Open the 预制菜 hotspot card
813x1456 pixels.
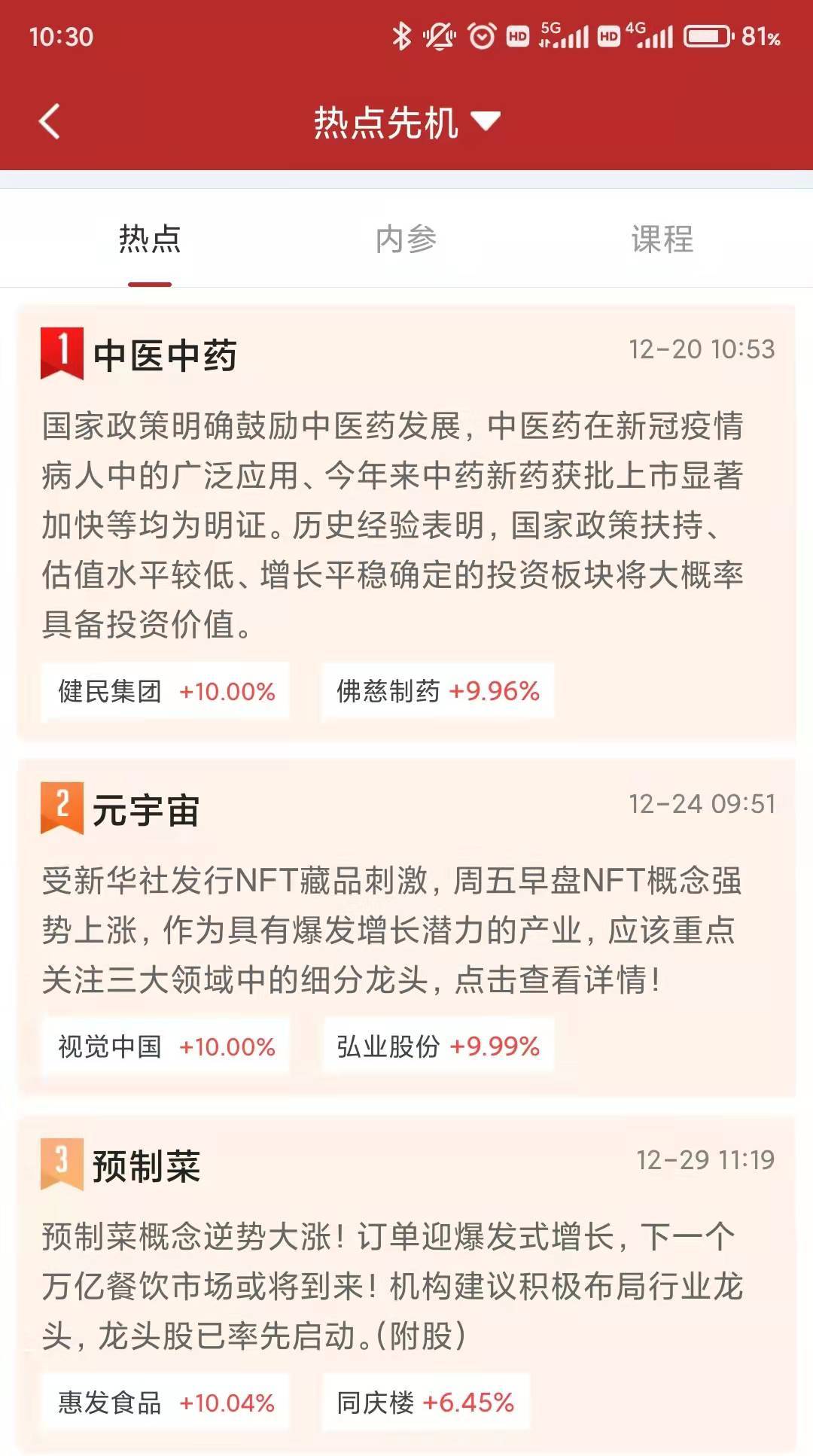pos(406,1284)
